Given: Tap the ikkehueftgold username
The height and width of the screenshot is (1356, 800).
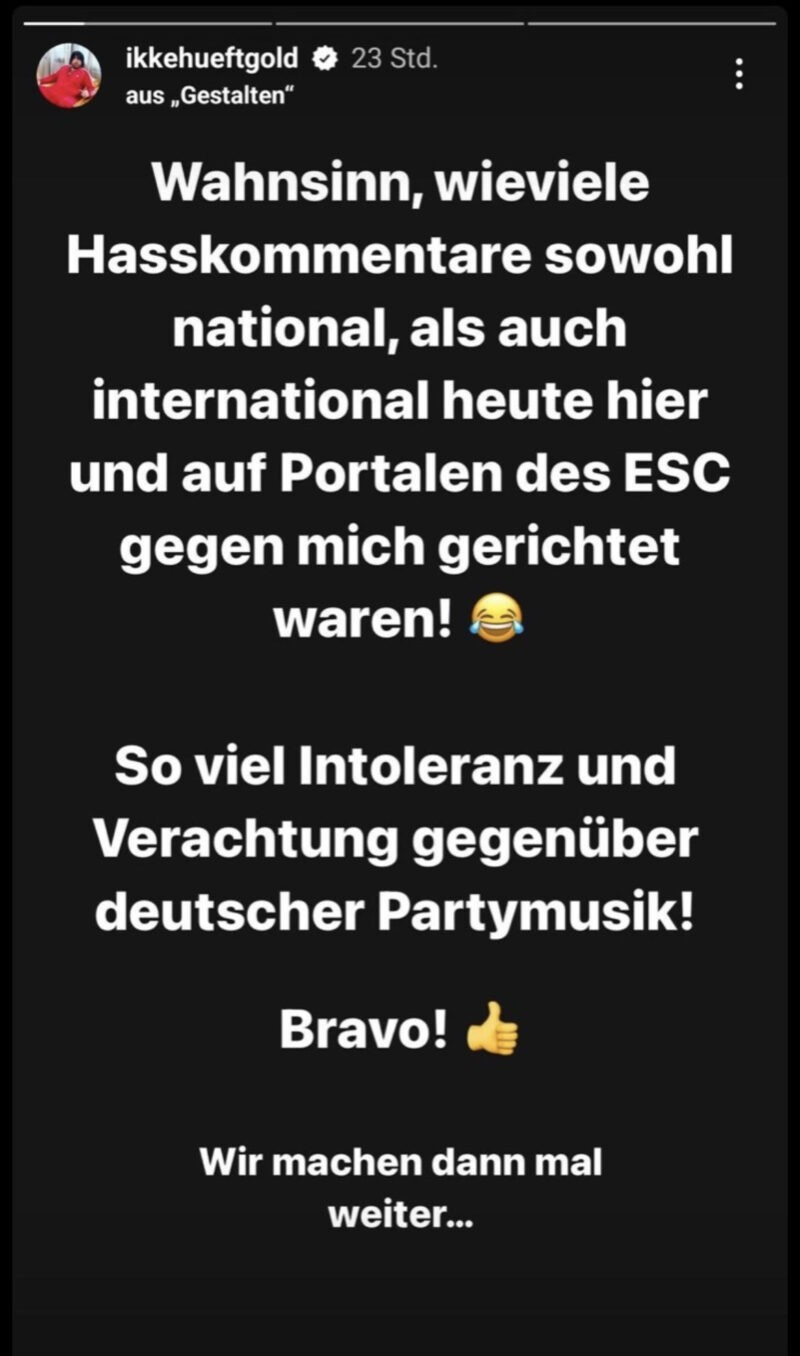Looking at the screenshot, I should (x=212, y=59).
